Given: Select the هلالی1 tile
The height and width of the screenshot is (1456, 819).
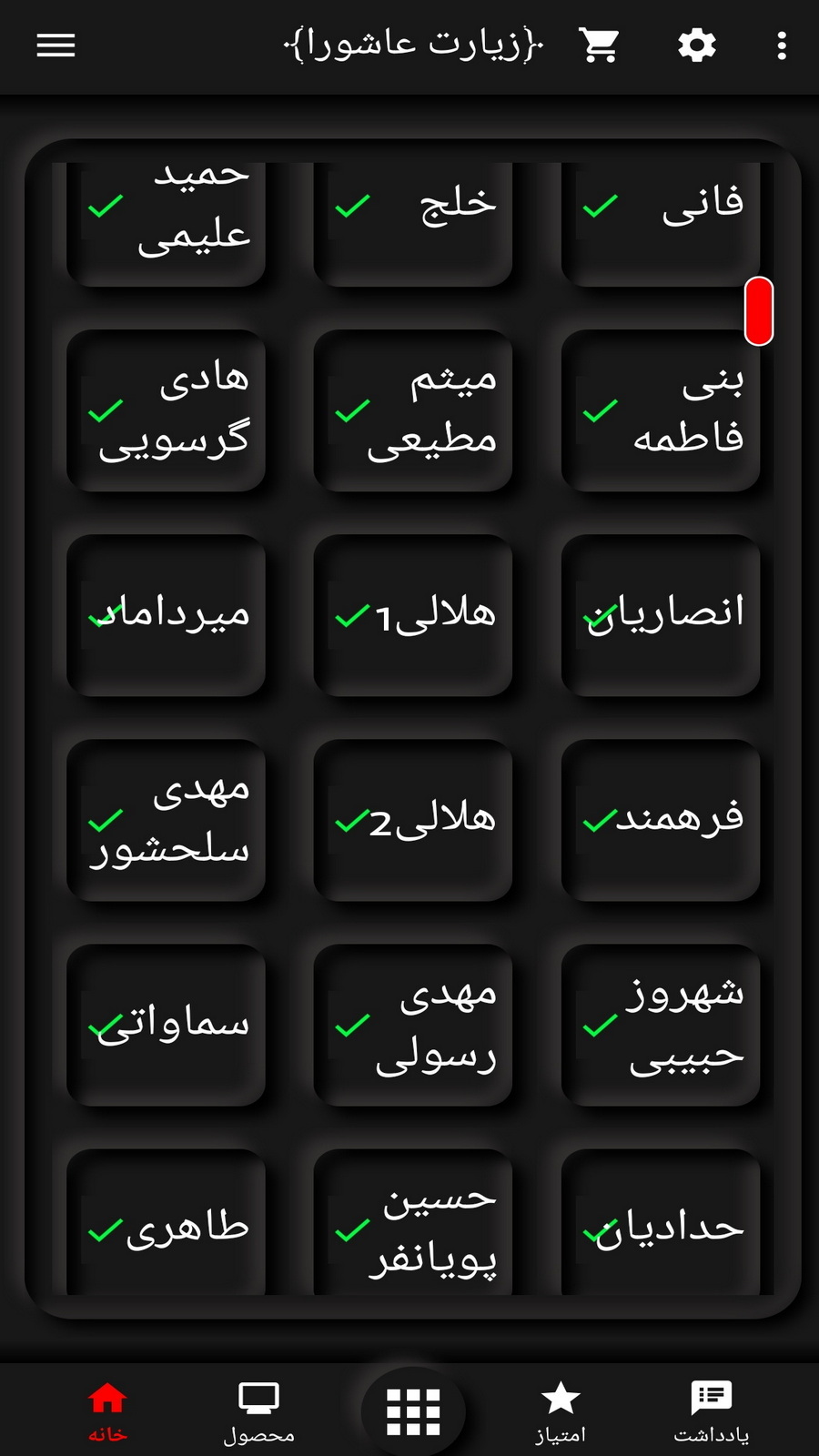Looking at the screenshot, I should pos(413,615).
